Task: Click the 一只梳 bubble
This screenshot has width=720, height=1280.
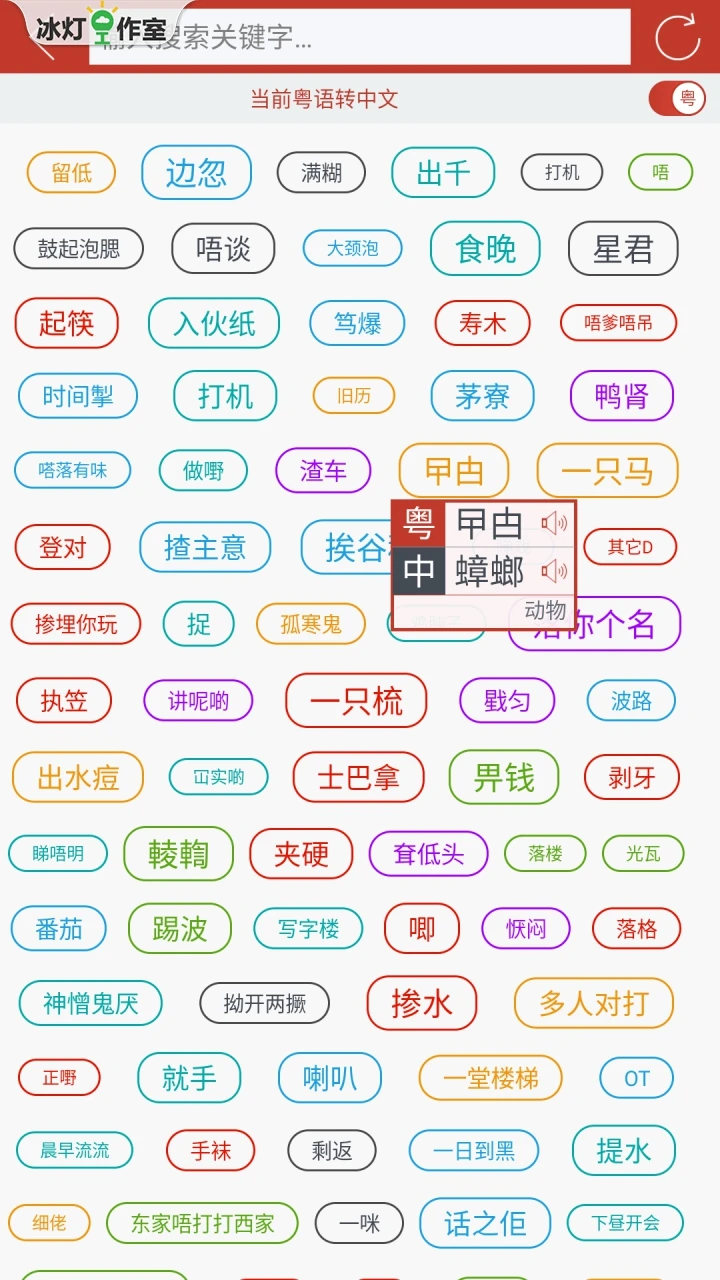Action: 356,701
